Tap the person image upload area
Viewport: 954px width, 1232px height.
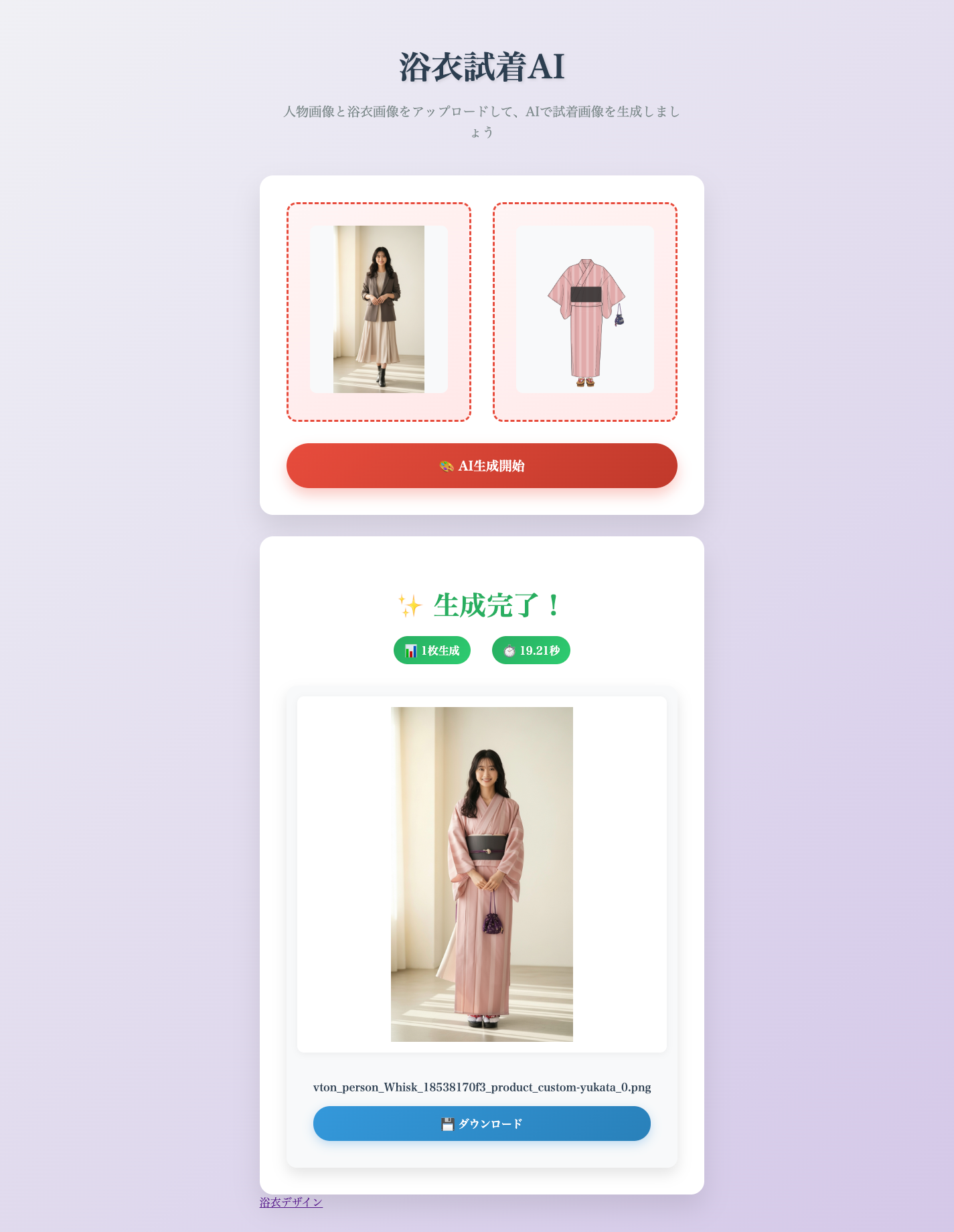(x=379, y=312)
